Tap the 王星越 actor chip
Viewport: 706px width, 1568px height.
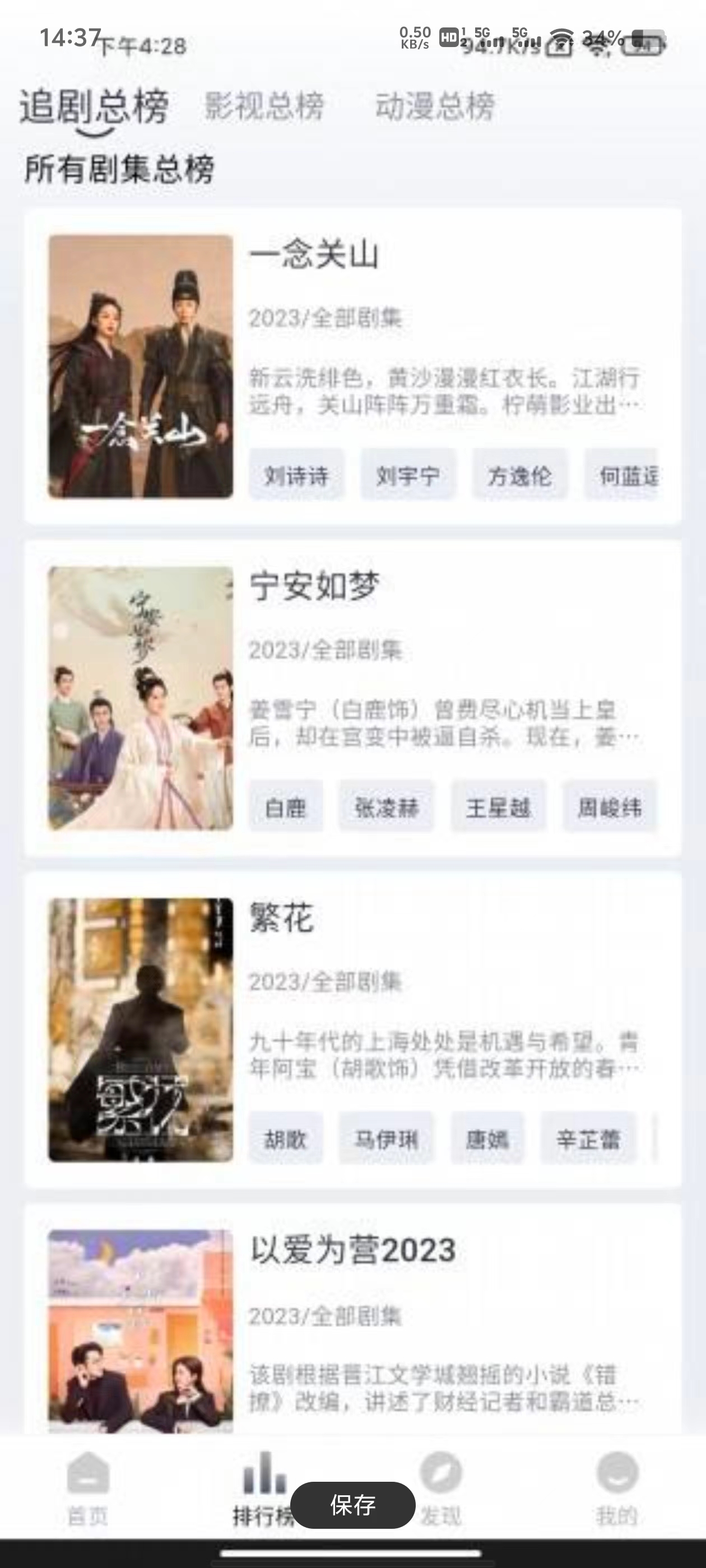tap(498, 807)
